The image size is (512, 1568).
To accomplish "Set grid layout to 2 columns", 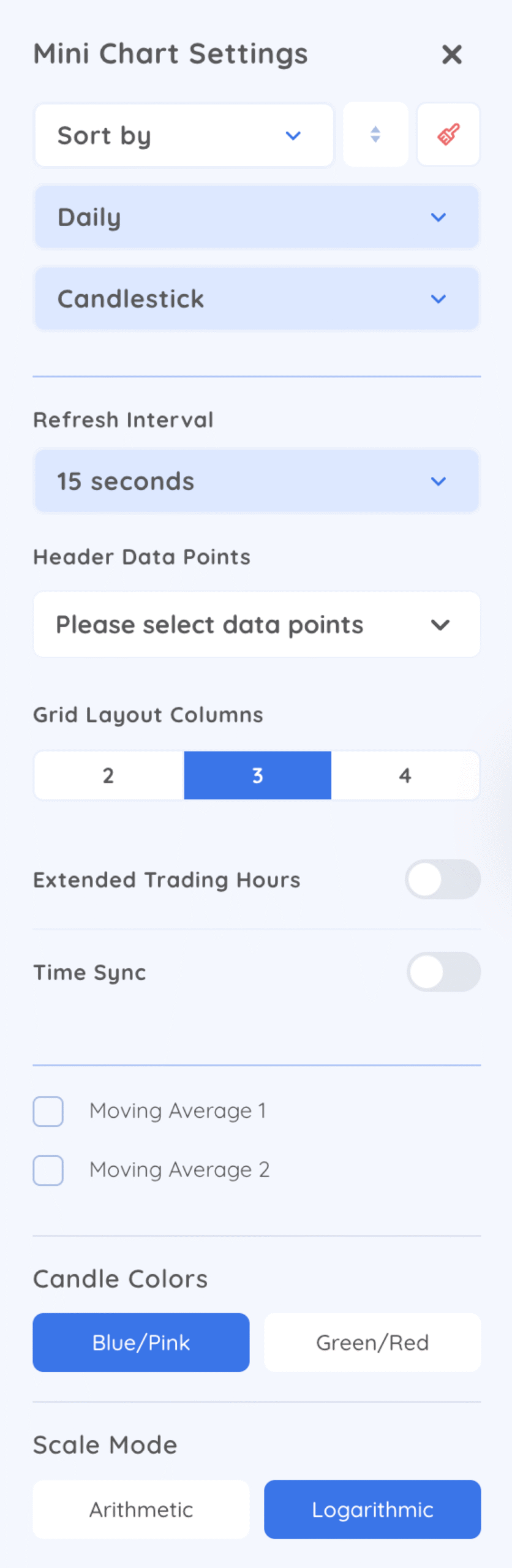I will point(108,775).
